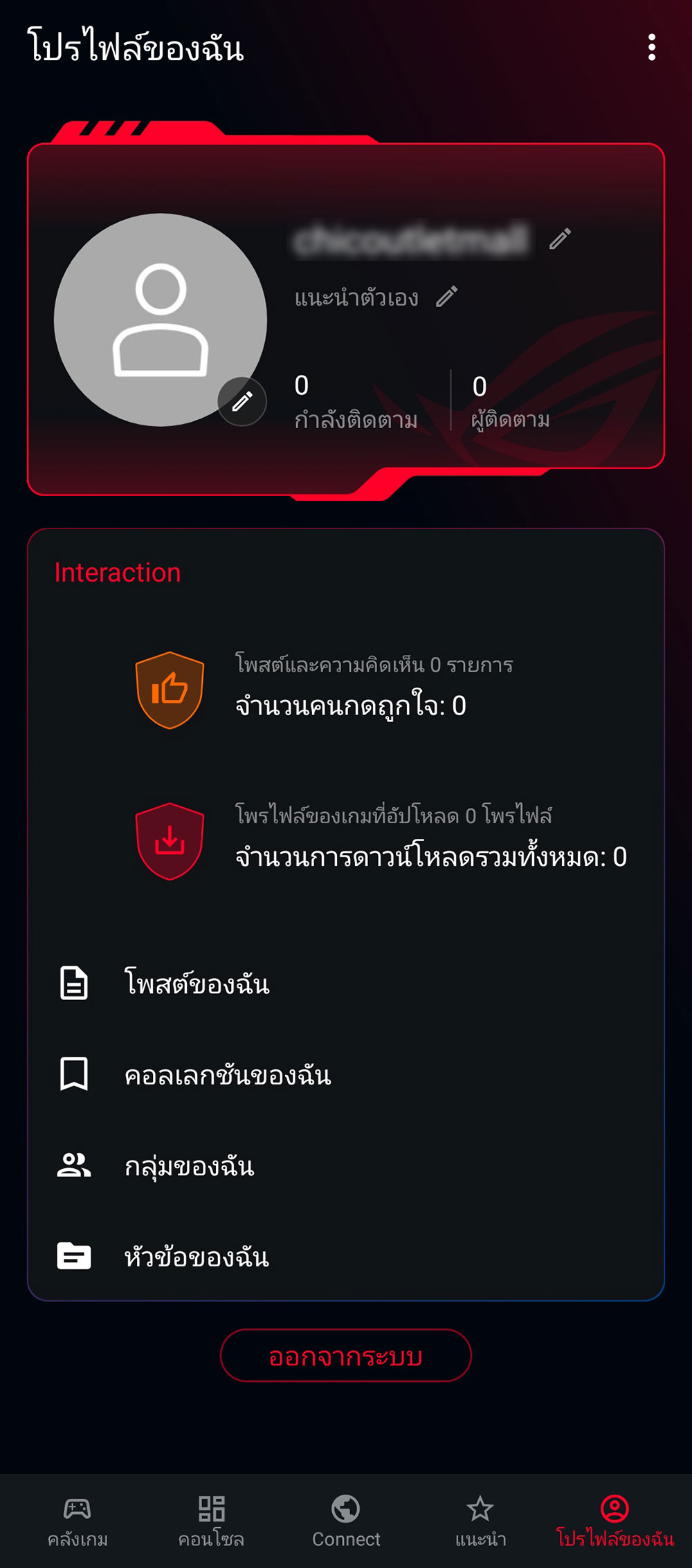
Task: Open คอลเลกชันของฉัน (my collections)
Action: click(227, 1075)
